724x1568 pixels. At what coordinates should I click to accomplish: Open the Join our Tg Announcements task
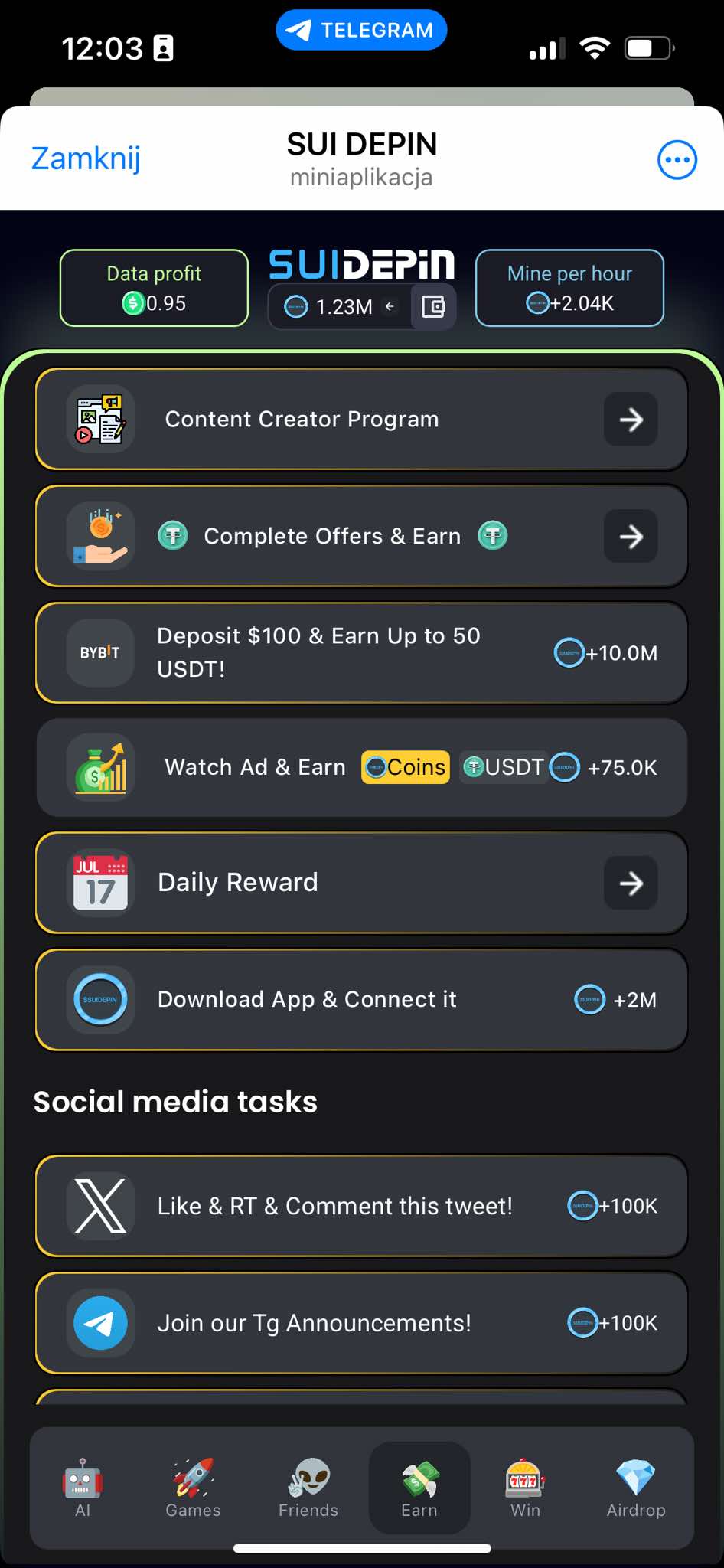(x=361, y=1323)
